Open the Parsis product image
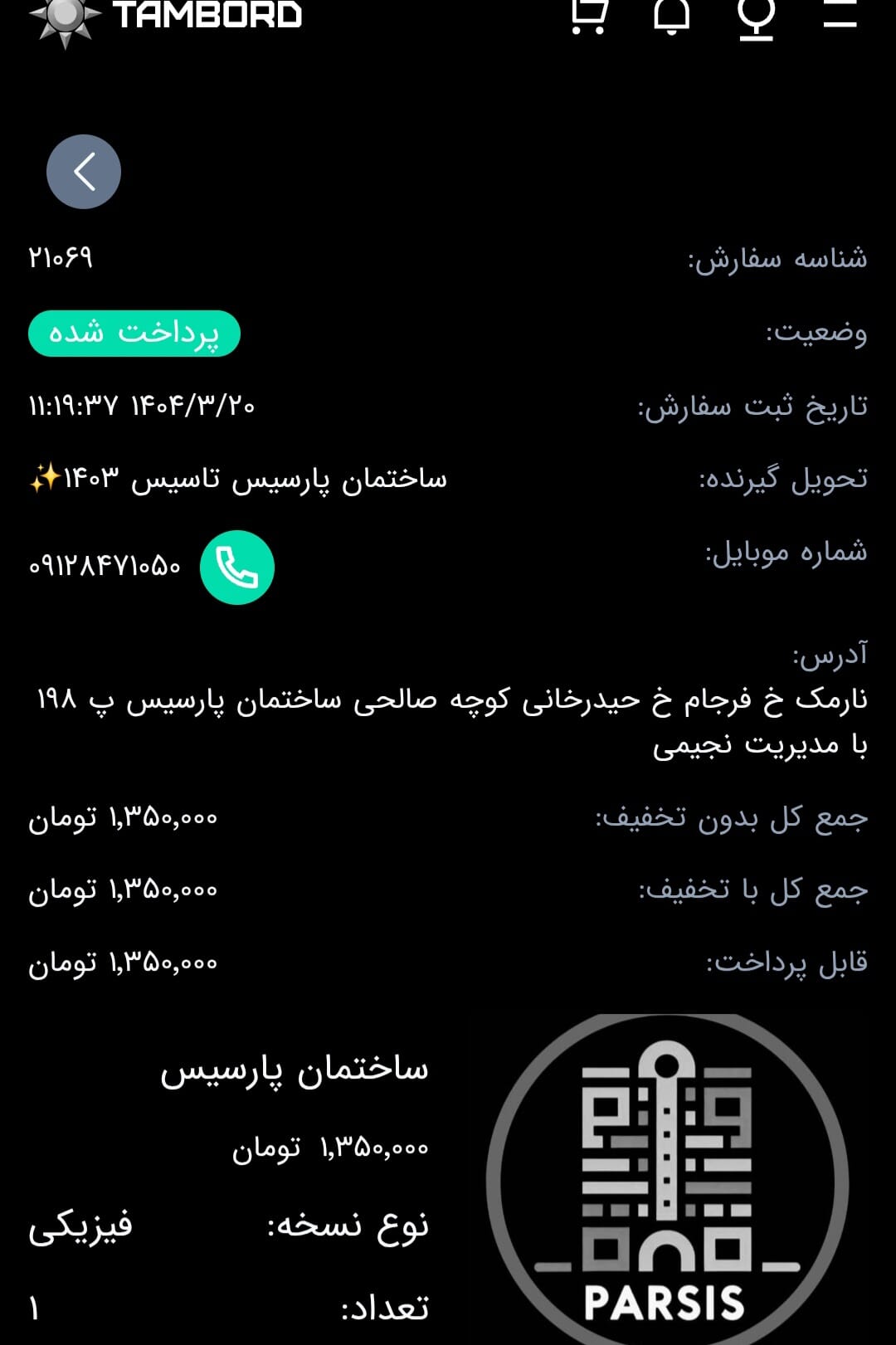The height and width of the screenshot is (1345, 896). (x=668, y=1179)
